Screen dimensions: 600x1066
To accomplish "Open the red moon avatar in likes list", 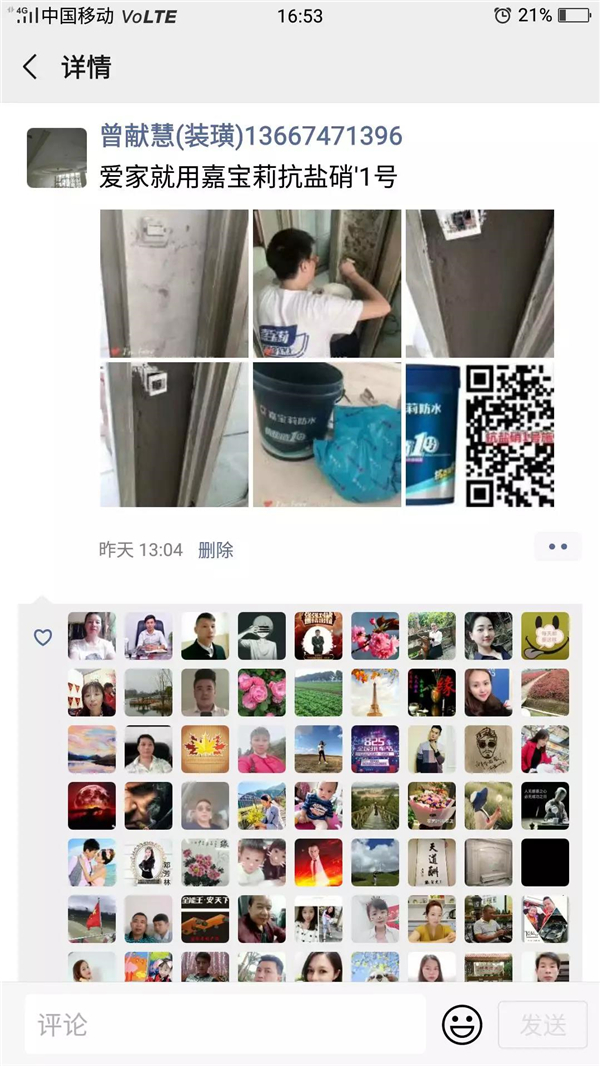I will 92,806.
